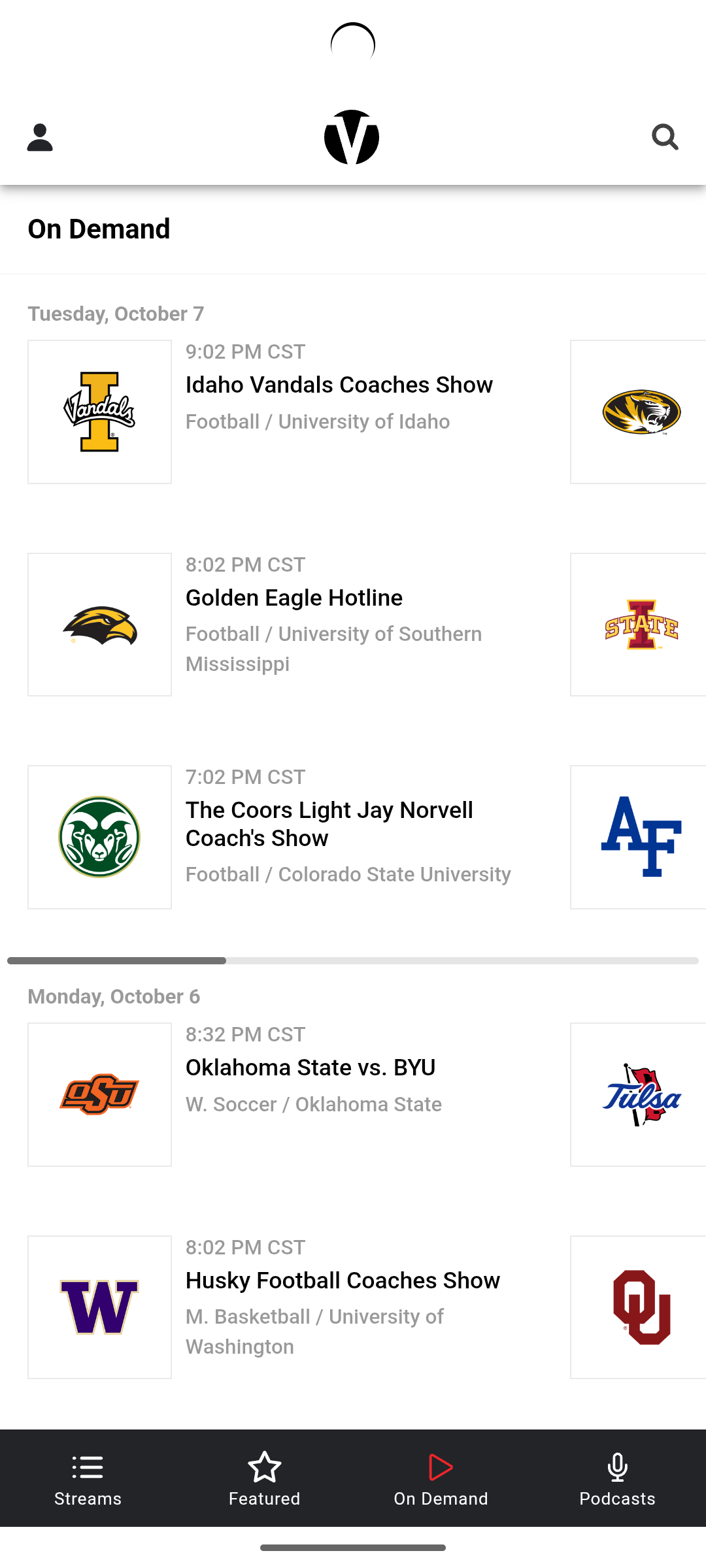Open the search magnifier
The image size is (706, 1568).
coord(665,137)
